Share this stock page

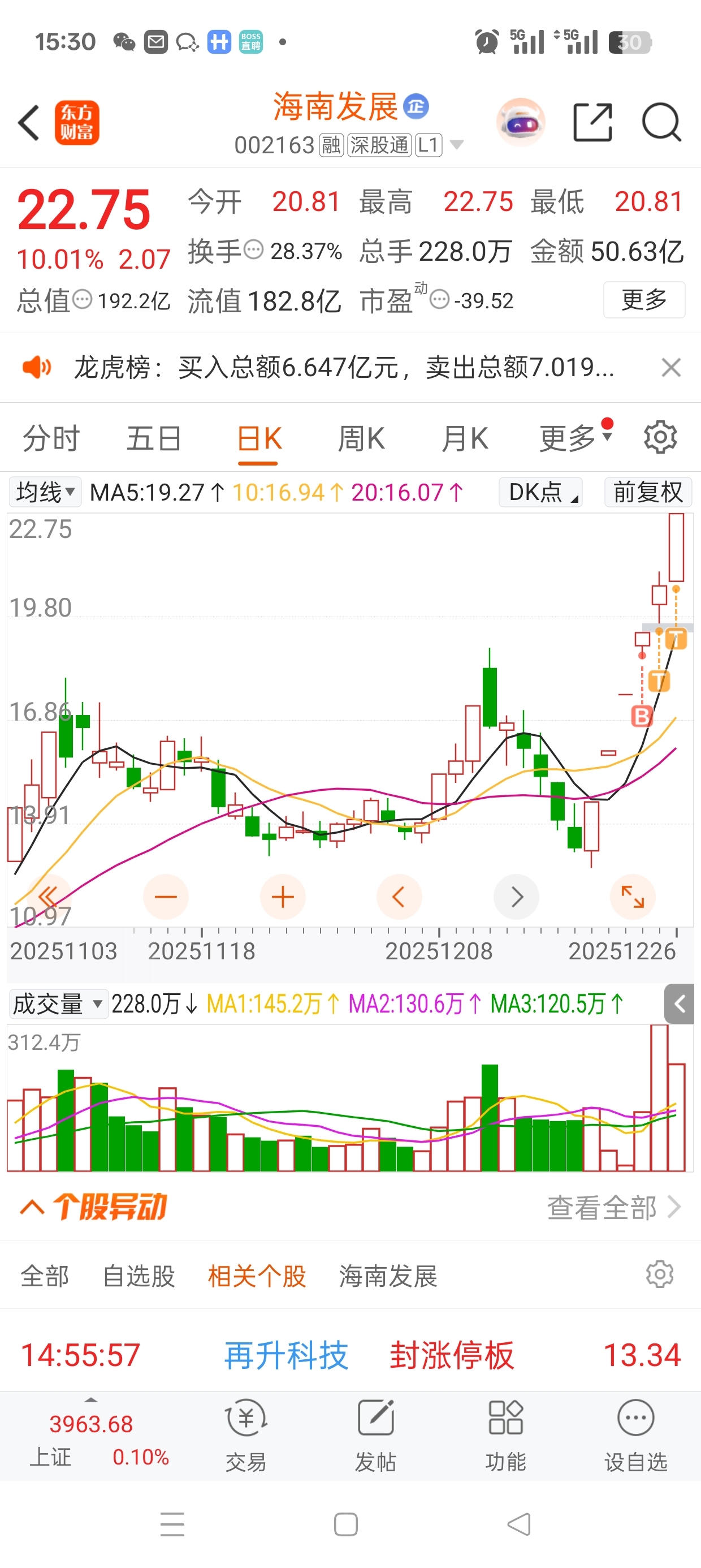pos(592,122)
